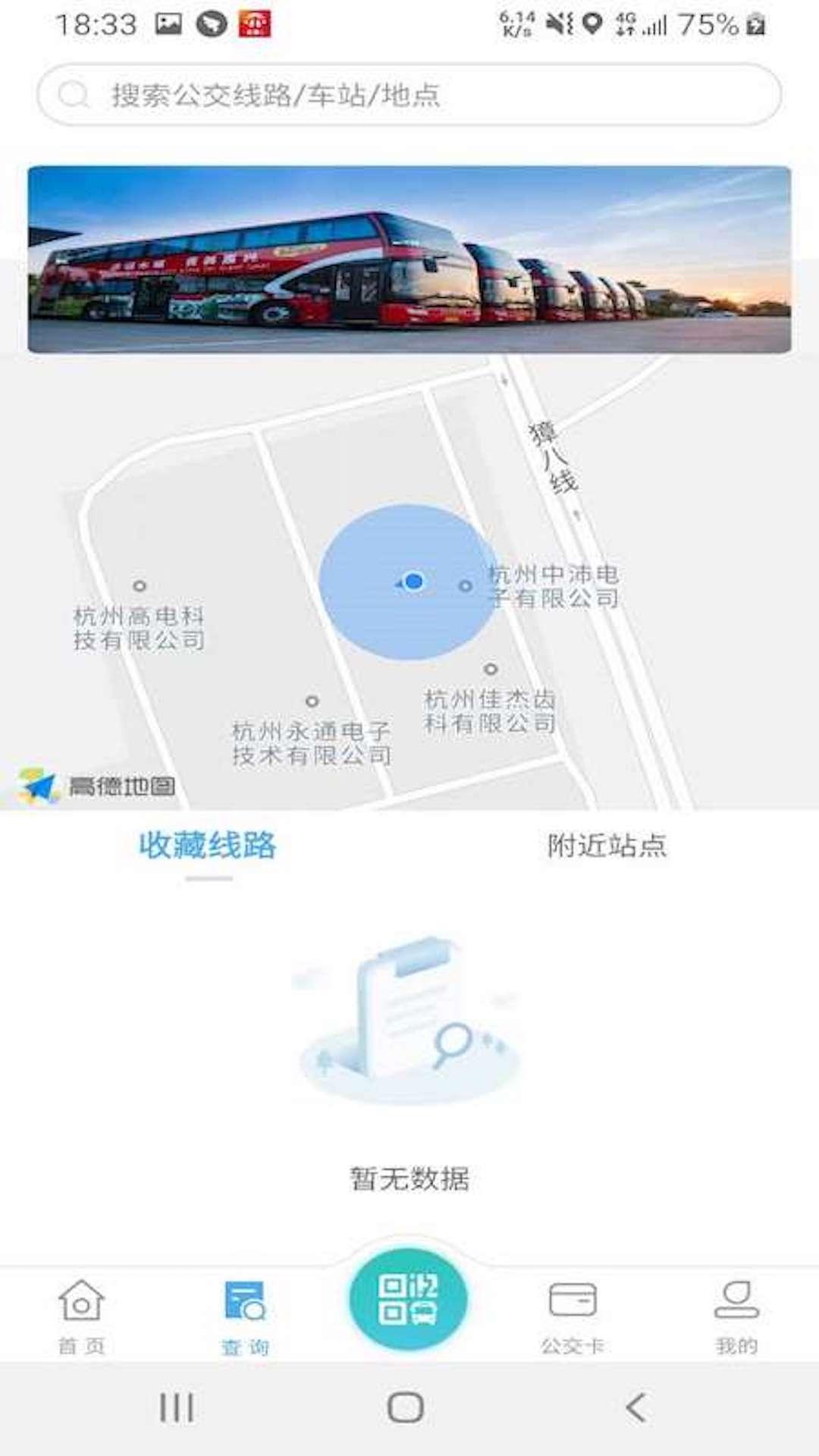Select the 公交卡 bus card icon
819x1456 pixels.
click(x=573, y=1298)
